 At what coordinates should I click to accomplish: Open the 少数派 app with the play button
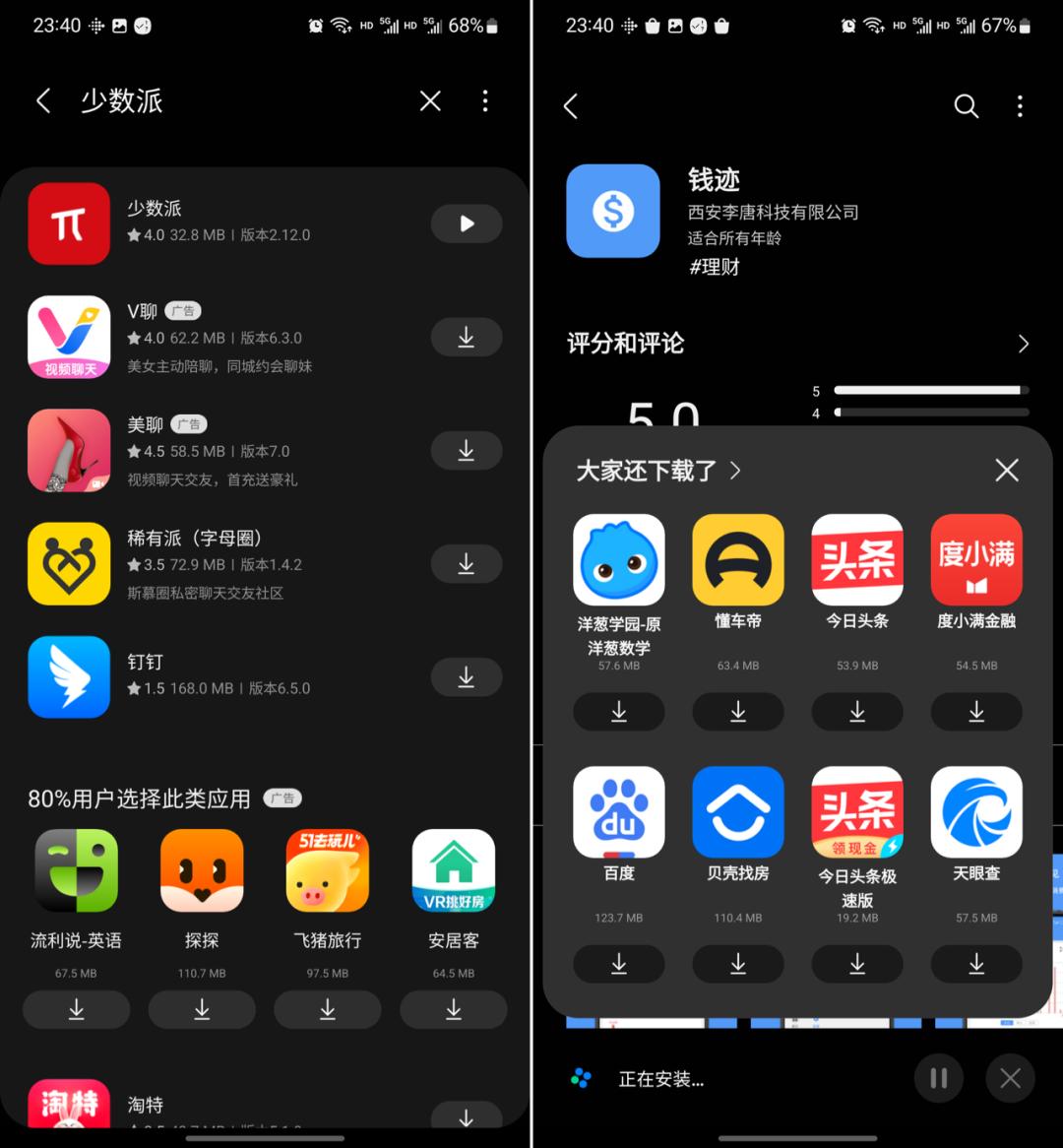[467, 224]
